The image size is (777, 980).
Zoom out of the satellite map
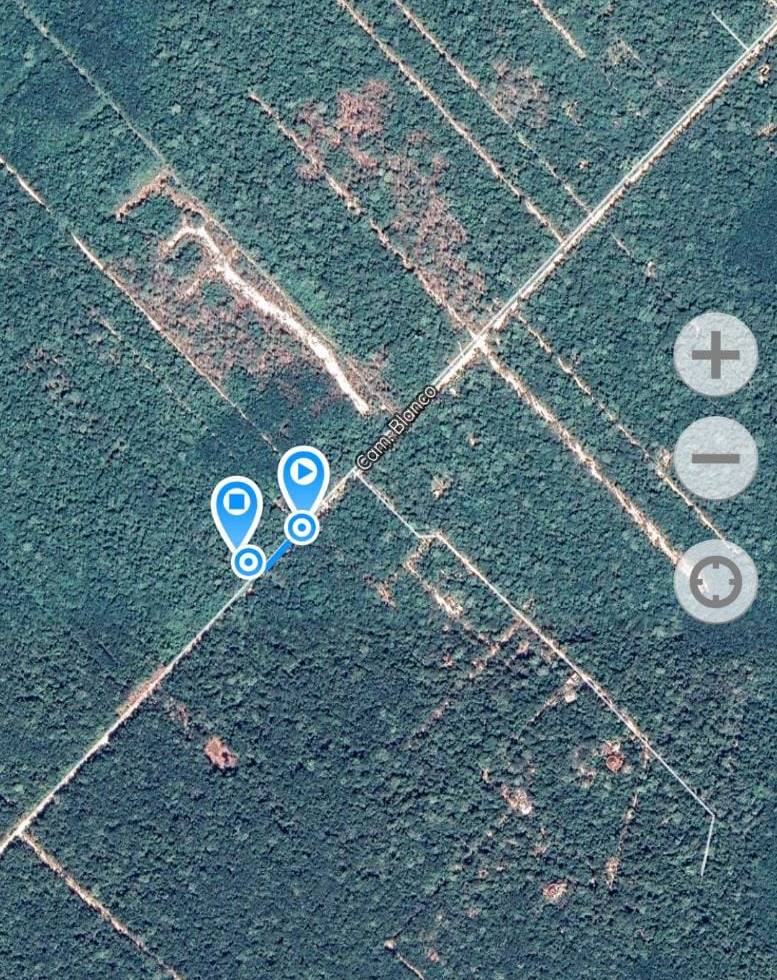715,458
